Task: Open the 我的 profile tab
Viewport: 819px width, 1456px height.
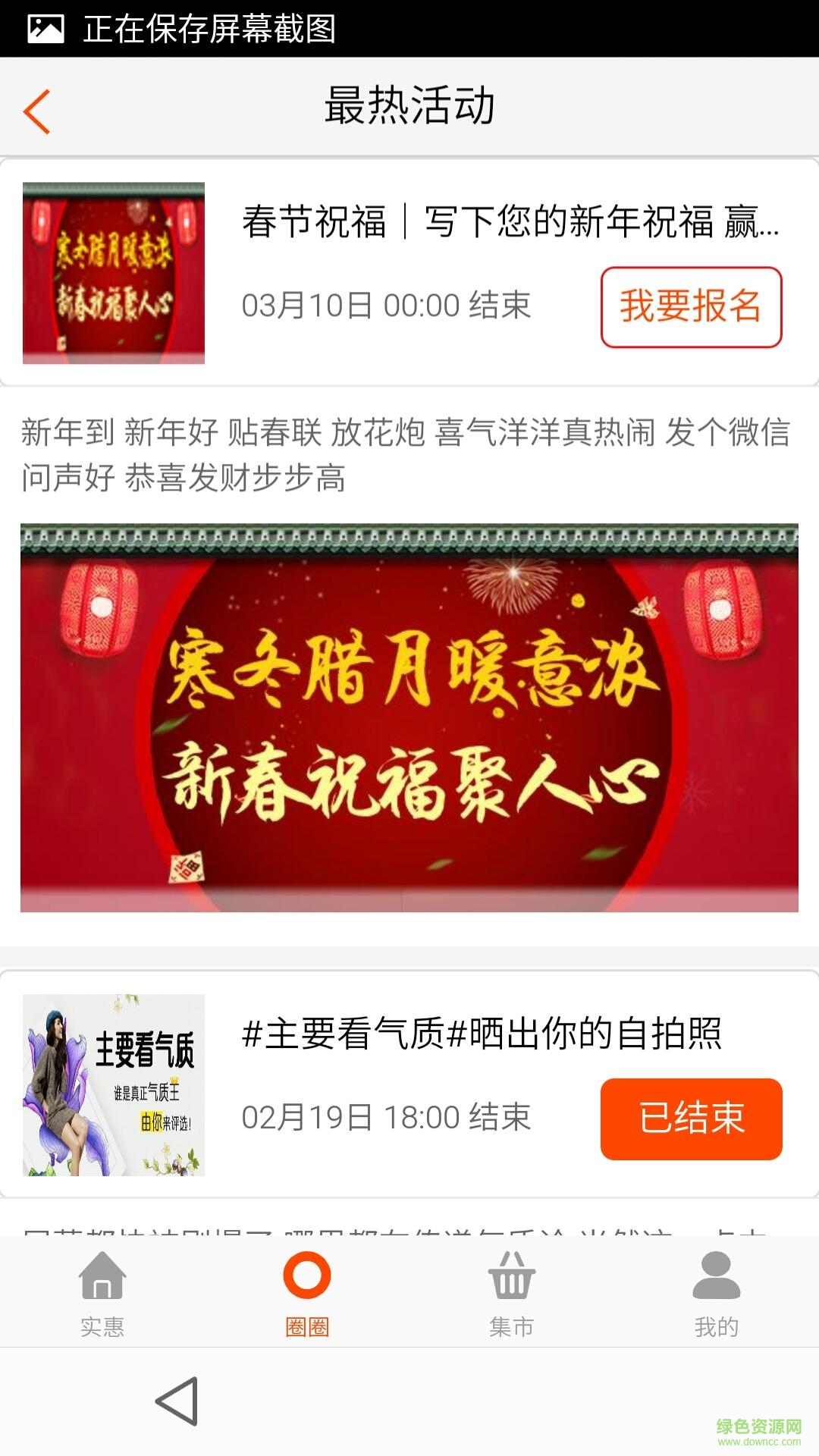Action: tap(717, 1294)
